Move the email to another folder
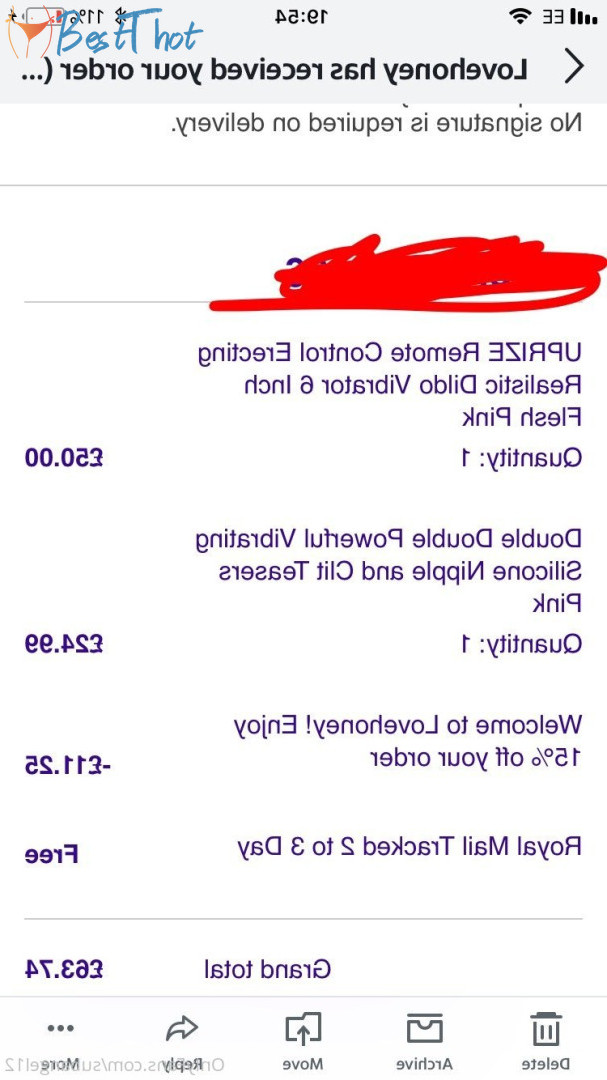Viewport: 607px width, 1080px height. pos(302,1039)
